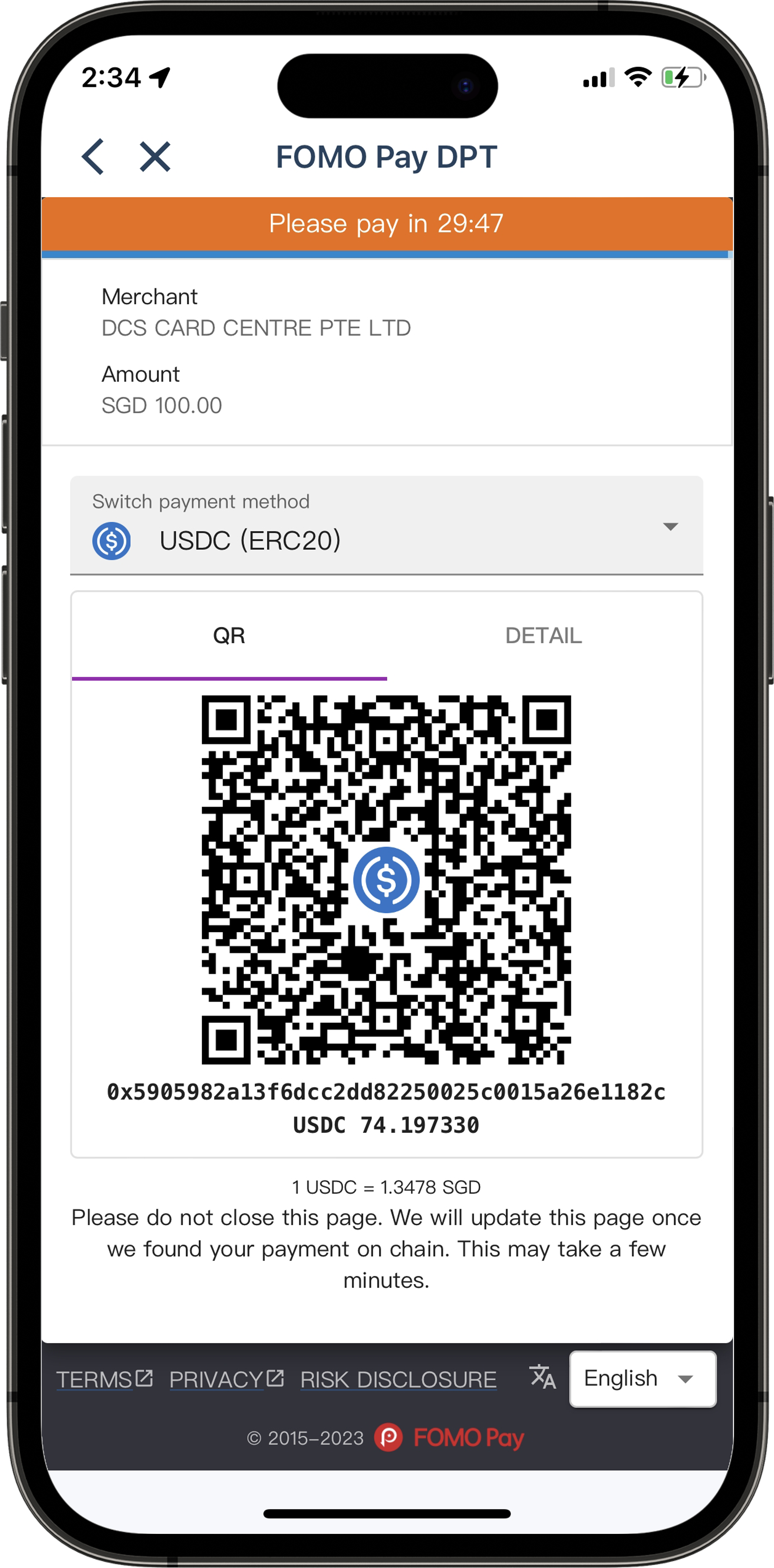
Task: Expand the Switch payment method dropdown
Action: [x=386, y=526]
